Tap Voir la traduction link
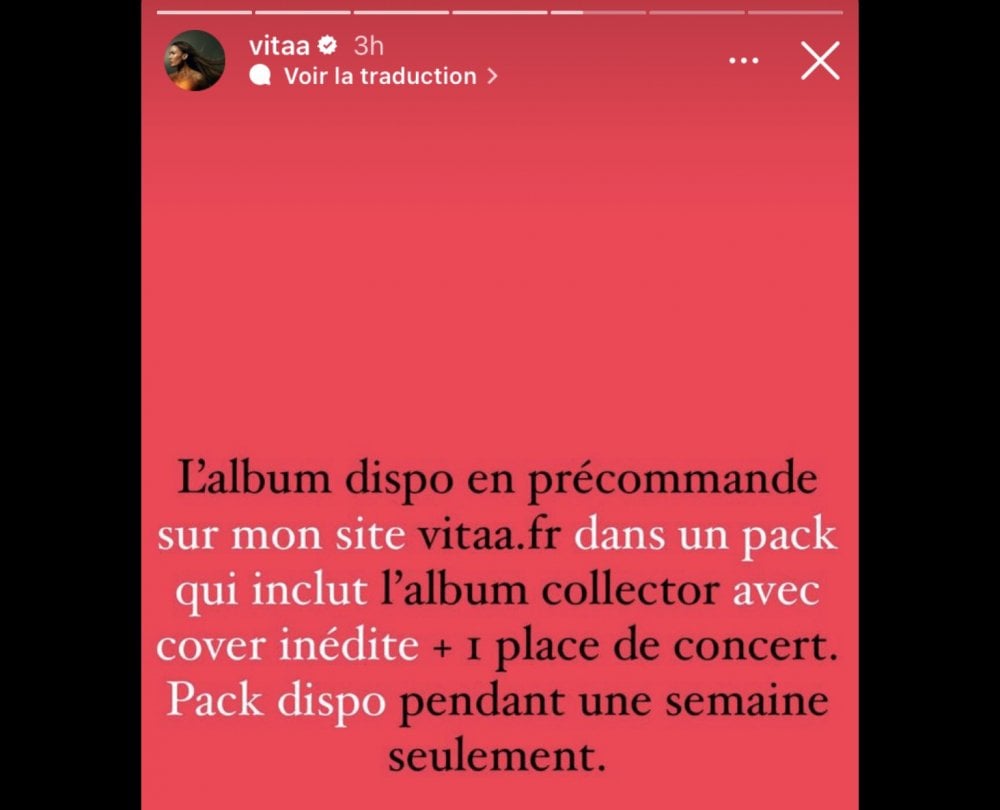This screenshot has height=810, width=1000. (x=380, y=76)
